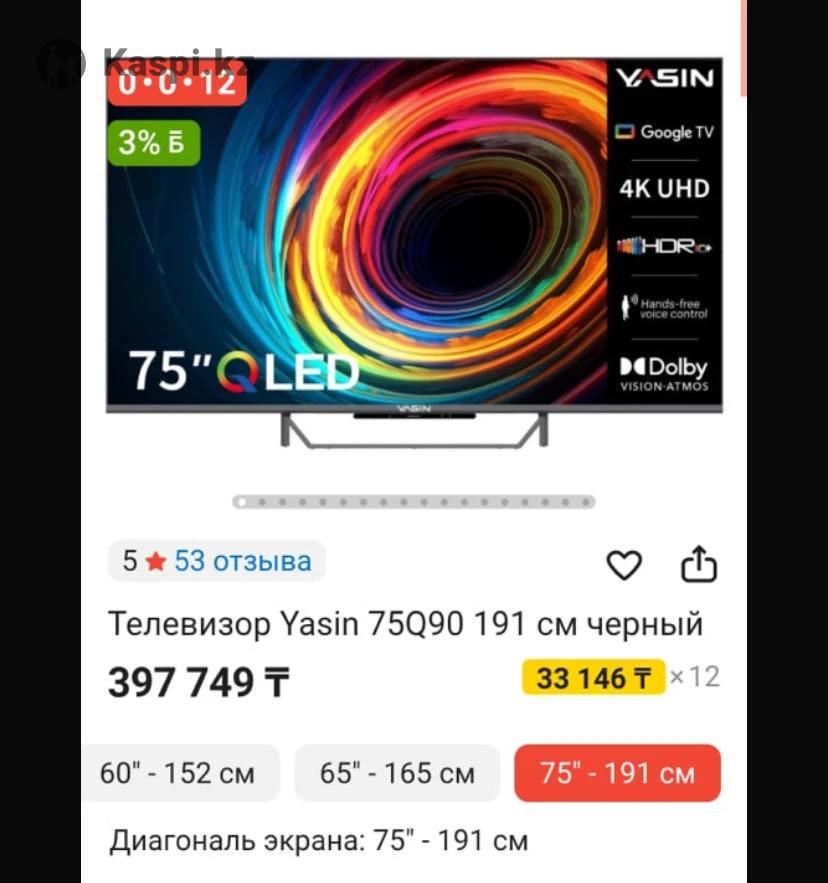Tap the image gallery page dots
Image resolution: width=828 pixels, height=883 pixels.
[414, 502]
